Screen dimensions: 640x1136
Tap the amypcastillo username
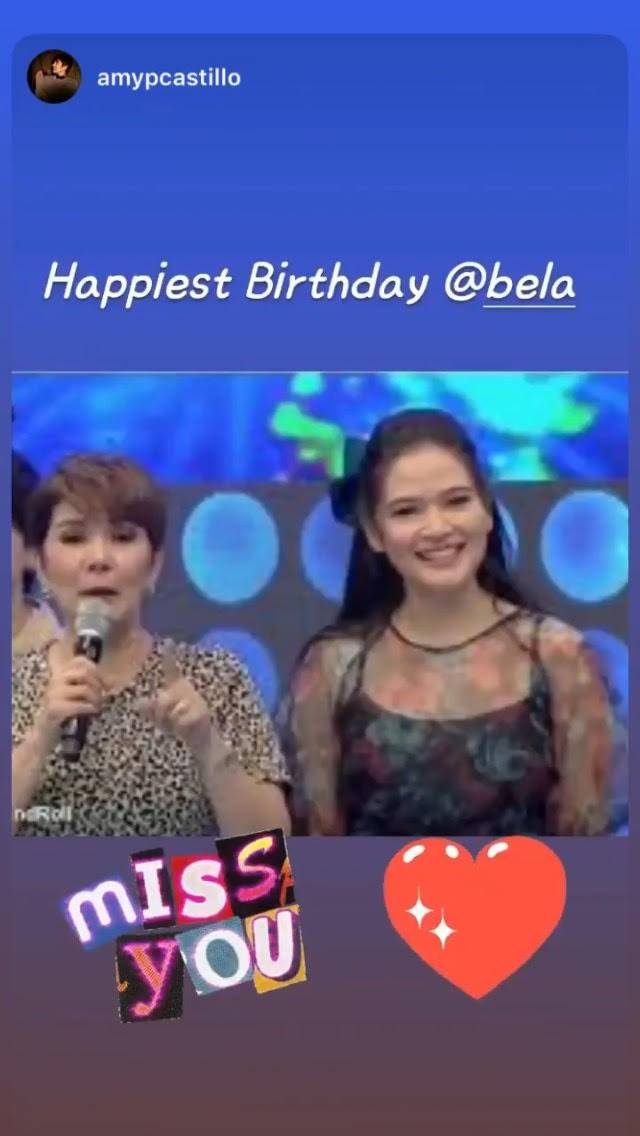coord(169,77)
